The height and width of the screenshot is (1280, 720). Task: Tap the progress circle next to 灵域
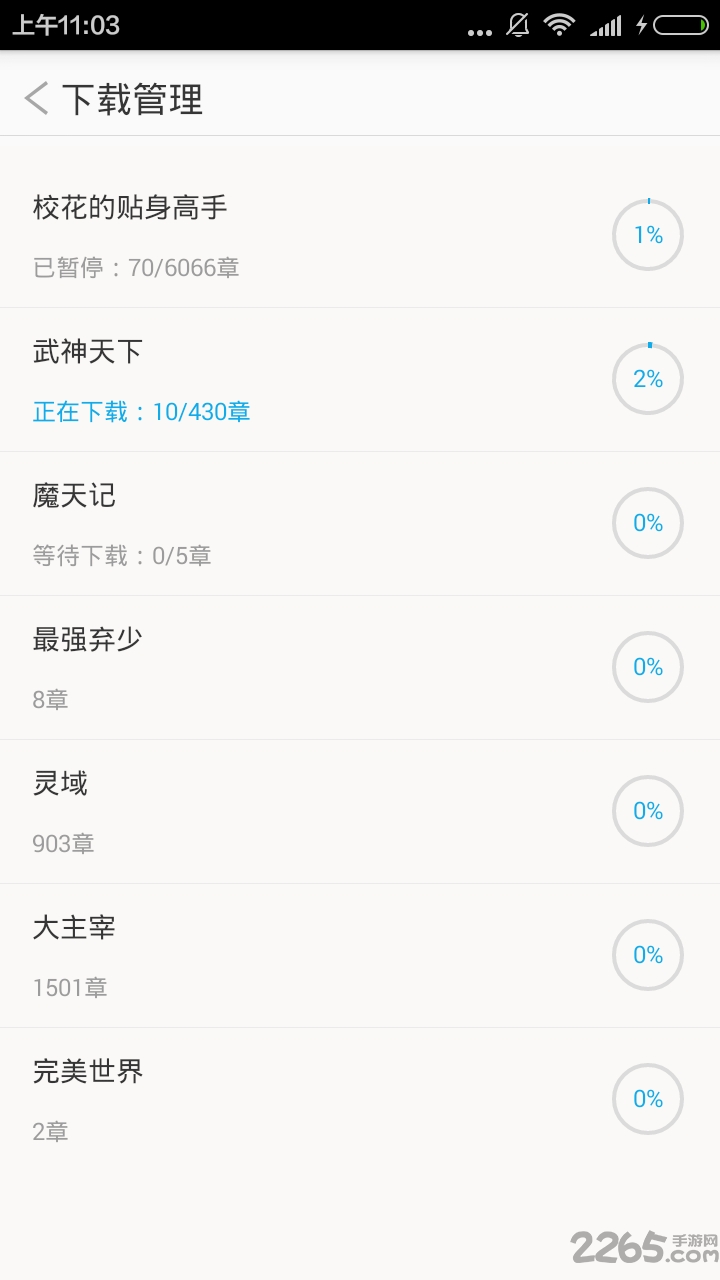point(648,811)
